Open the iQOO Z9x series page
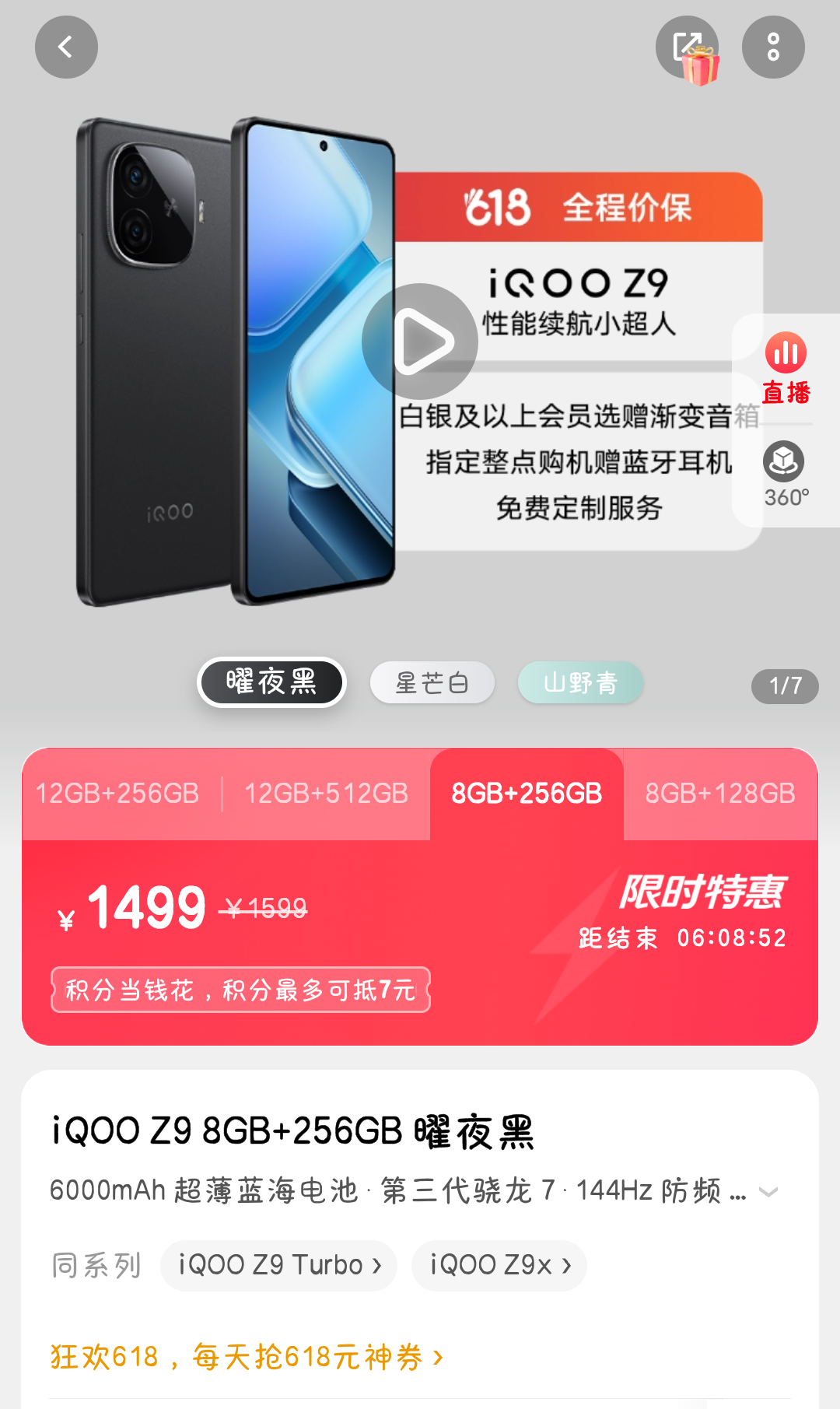Image resolution: width=840 pixels, height=1409 pixels. 499,1265
